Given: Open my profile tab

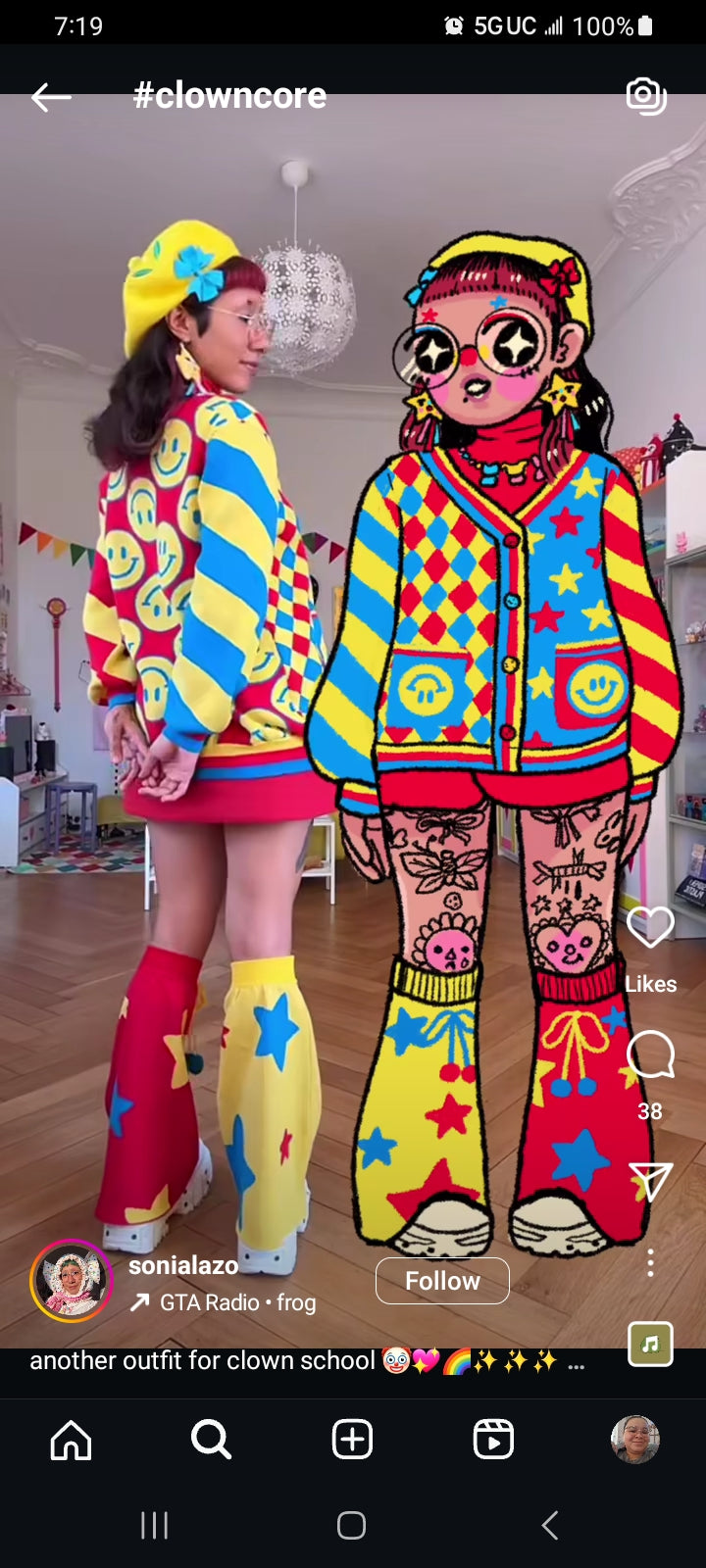Looking at the screenshot, I should tap(634, 1440).
